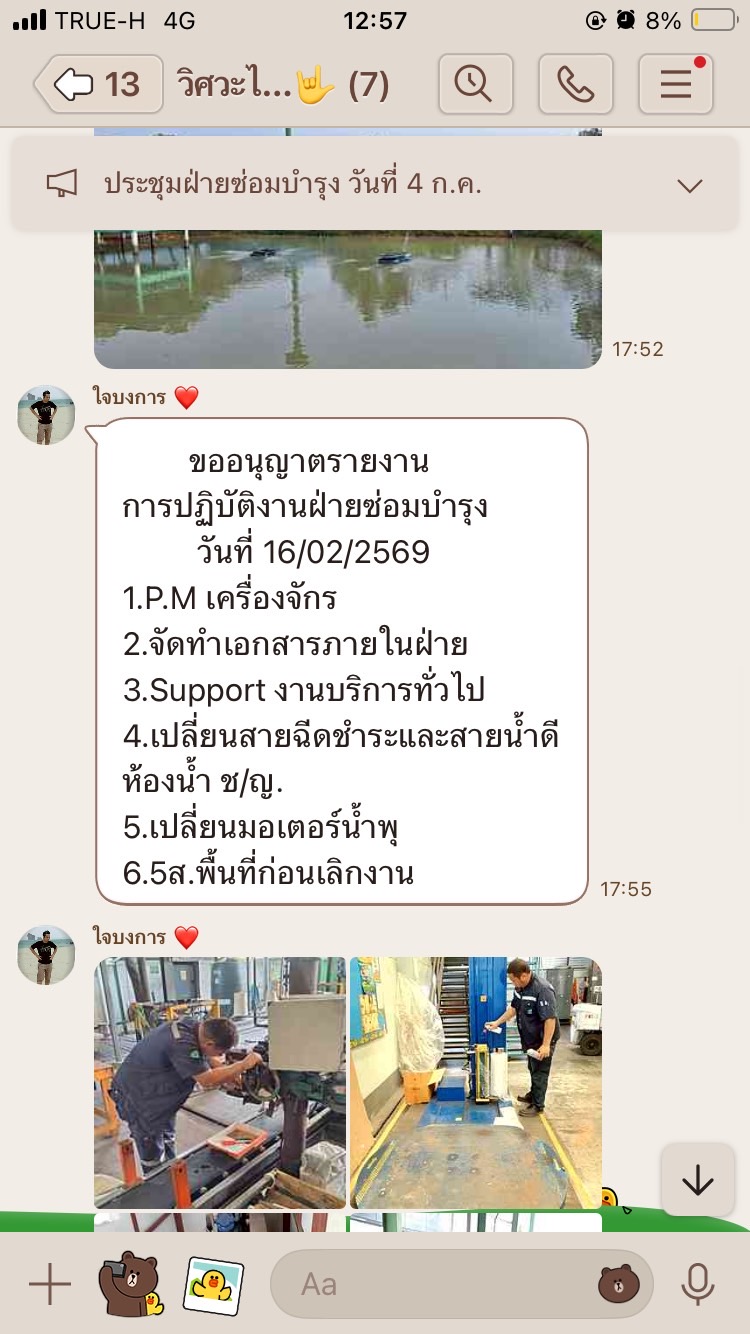Open the attachment plus menu

click(x=49, y=1284)
